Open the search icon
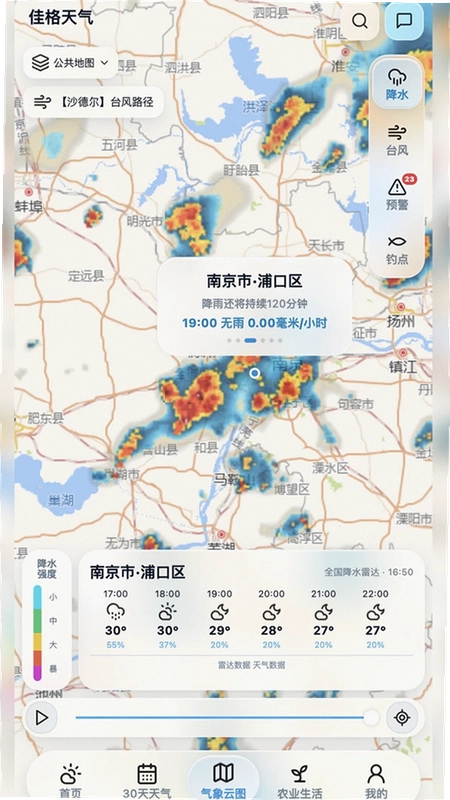Viewport: 450px width, 800px height. [360, 21]
